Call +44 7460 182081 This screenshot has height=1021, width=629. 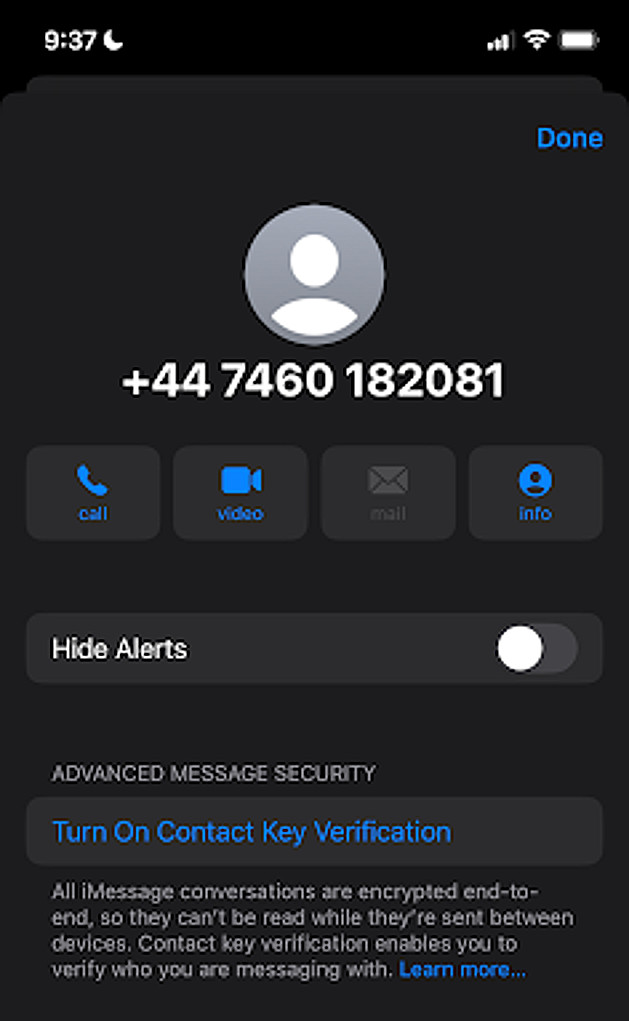tap(93, 493)
